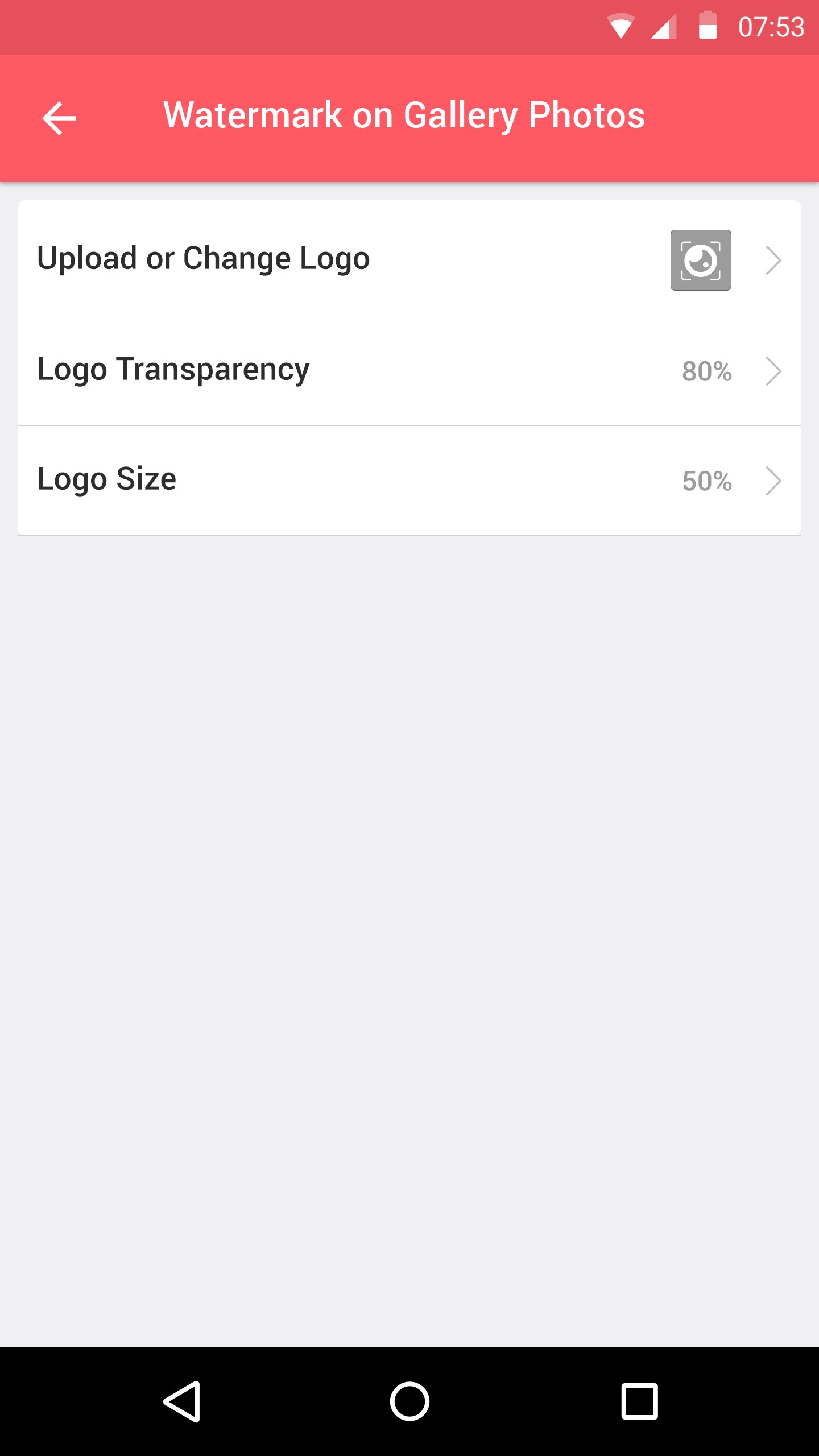The width and height of the screenshot is (819, 1456).
Task: Open recent apps from navigation bar
Action: [639, 1401]
